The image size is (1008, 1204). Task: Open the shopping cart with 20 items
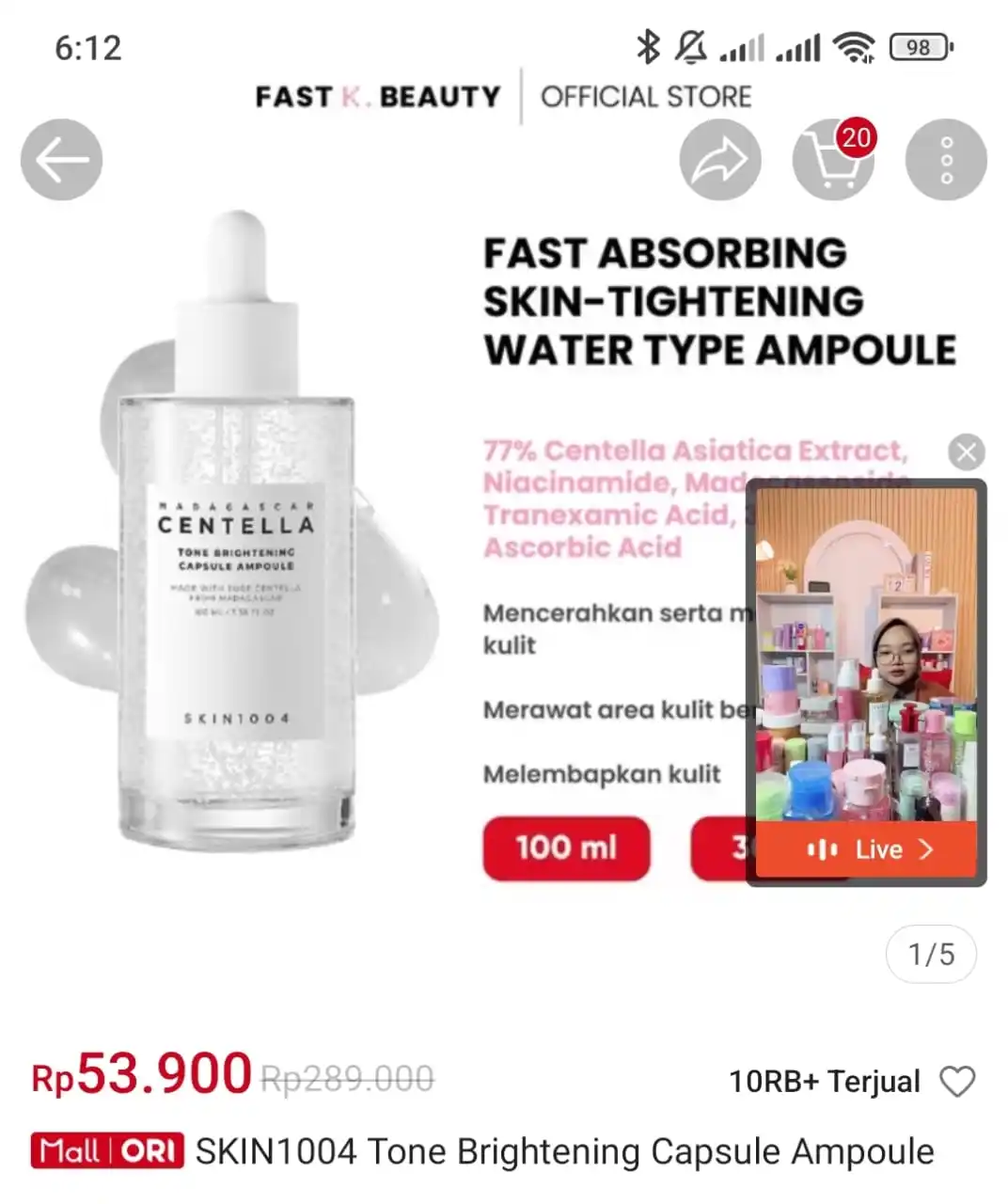pos(833,160)
